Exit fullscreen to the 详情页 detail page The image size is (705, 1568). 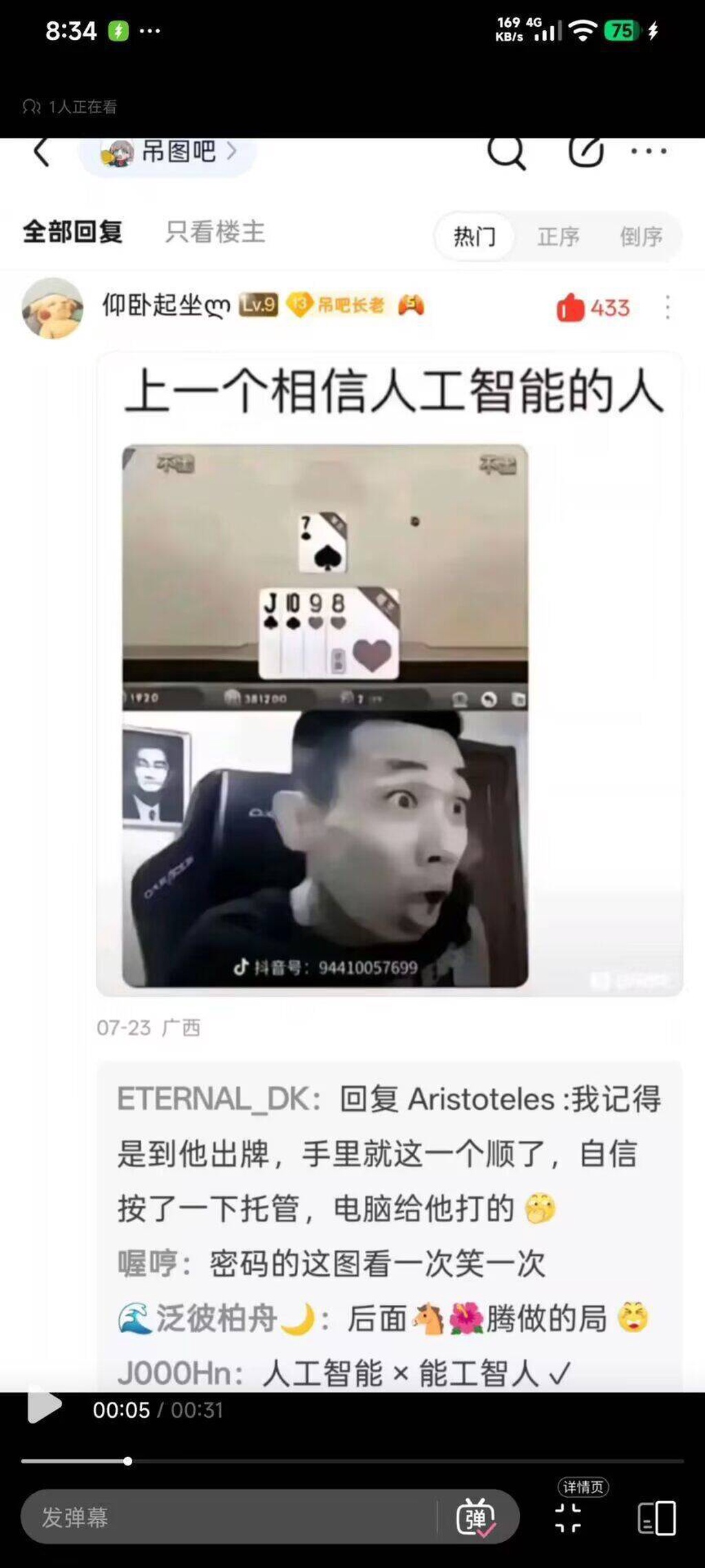pyautogui.click(x=569, y=1517)
